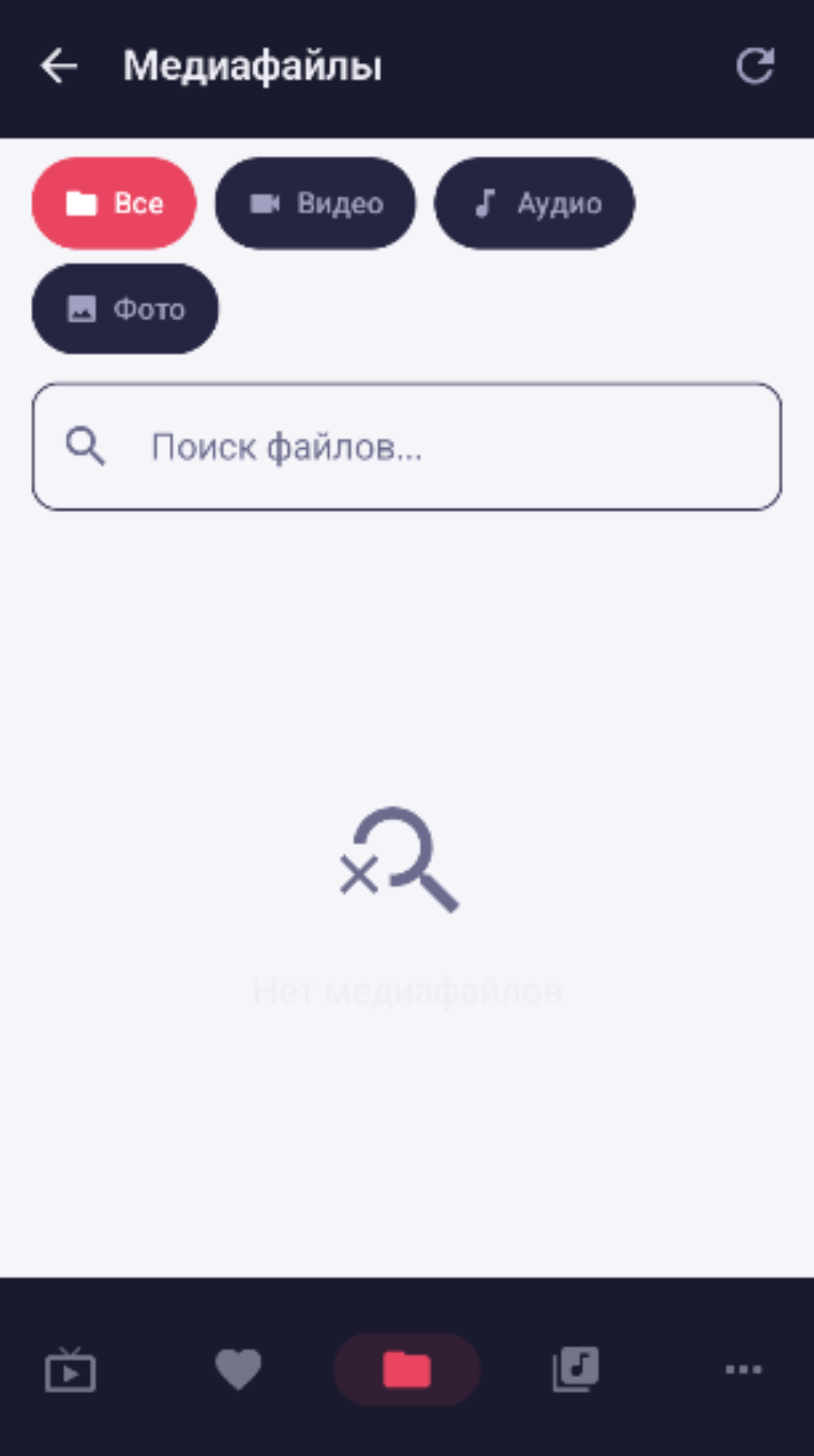Click the magnifier icon inside the search field
814x1456 pixels.
(x=86, y=447)
